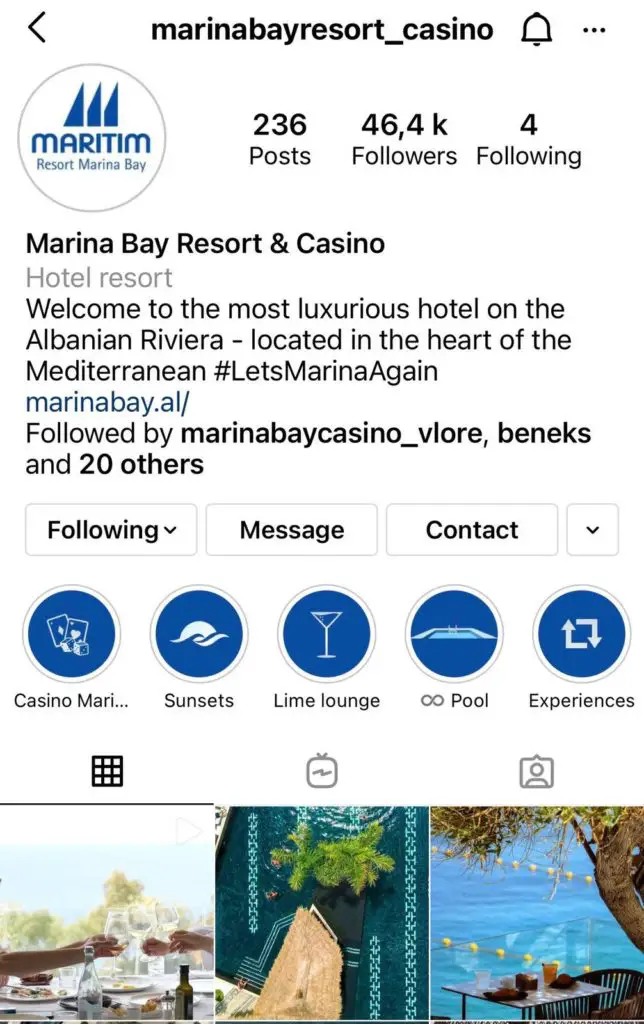Image resolution: width=644 pixels, height=1024 pixels.
Task: Go back using the arrow
Action: (37, 29)
